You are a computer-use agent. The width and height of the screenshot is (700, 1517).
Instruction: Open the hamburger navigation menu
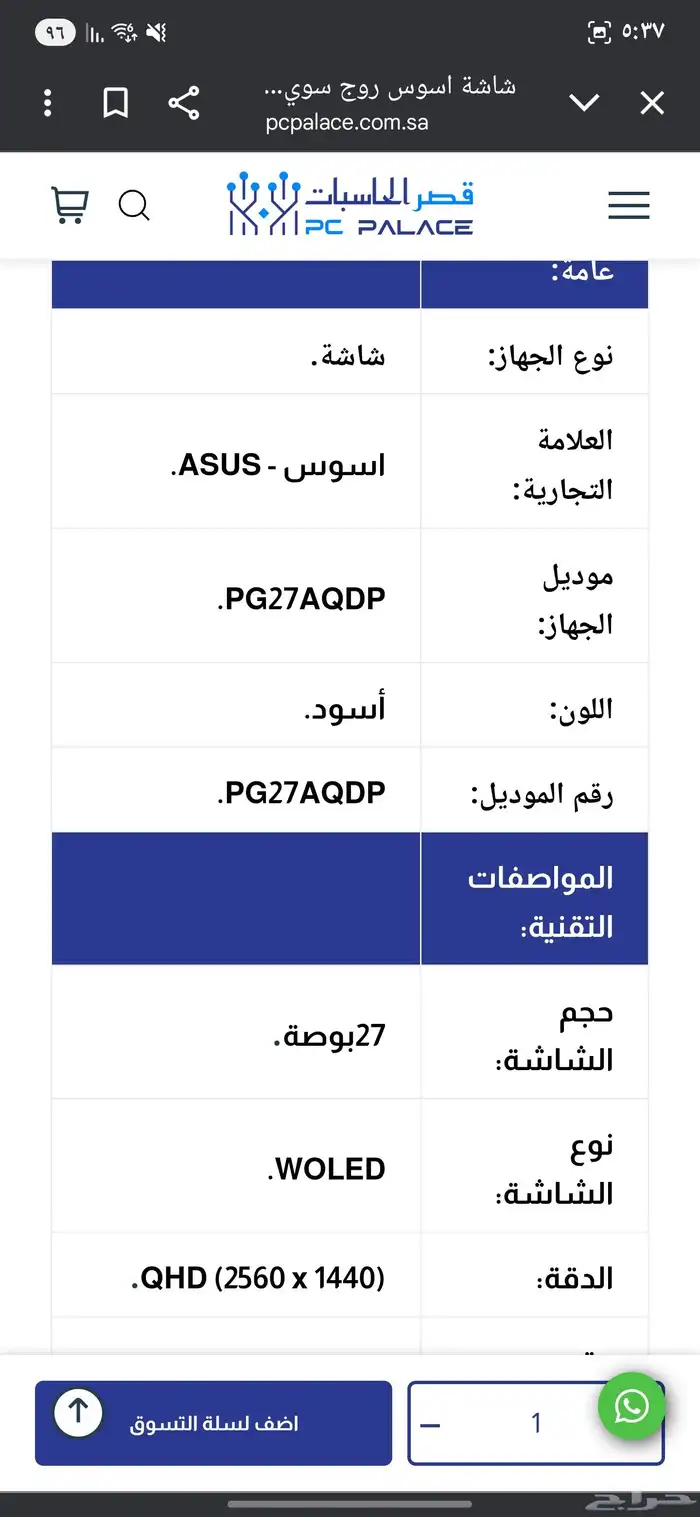point(628,206)
